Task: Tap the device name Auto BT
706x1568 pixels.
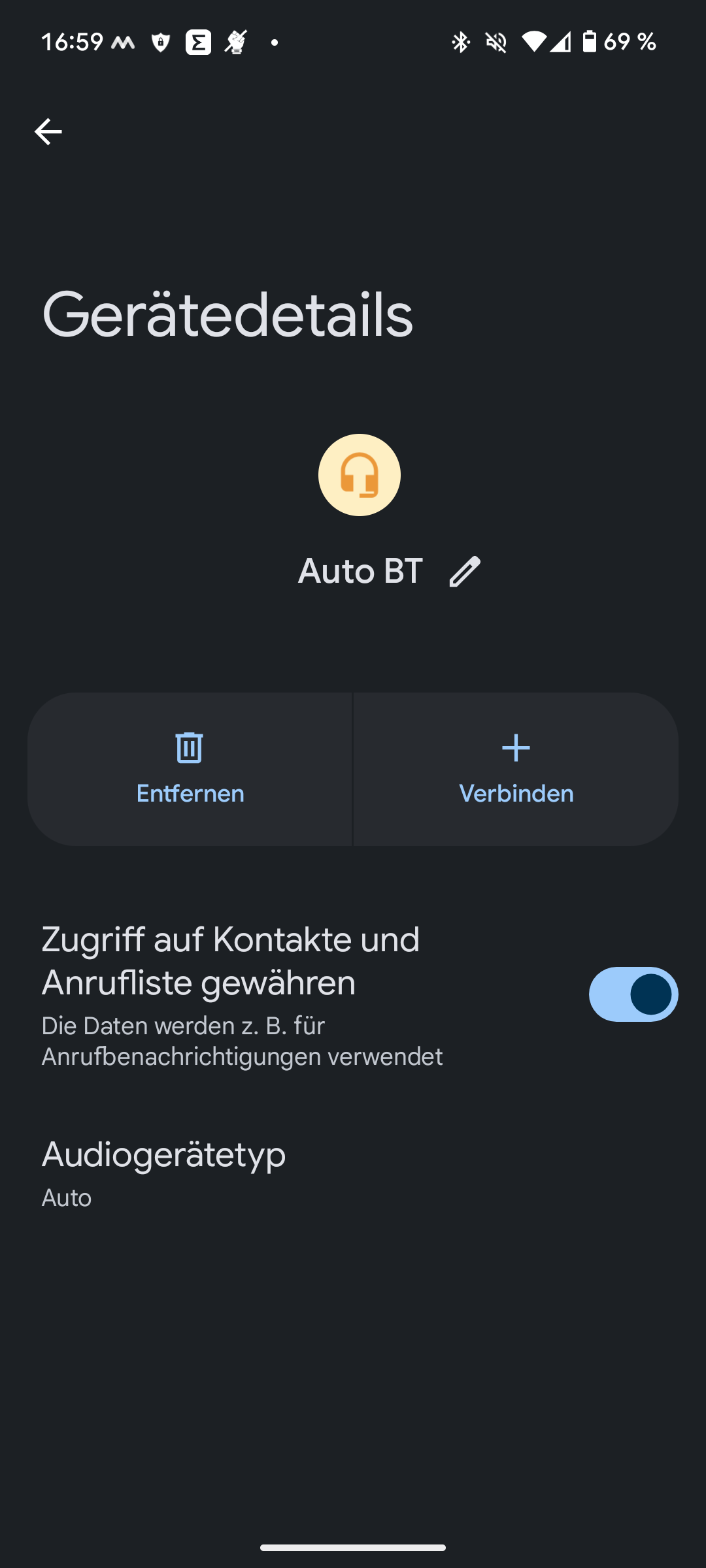Action: tap(360, 570)
